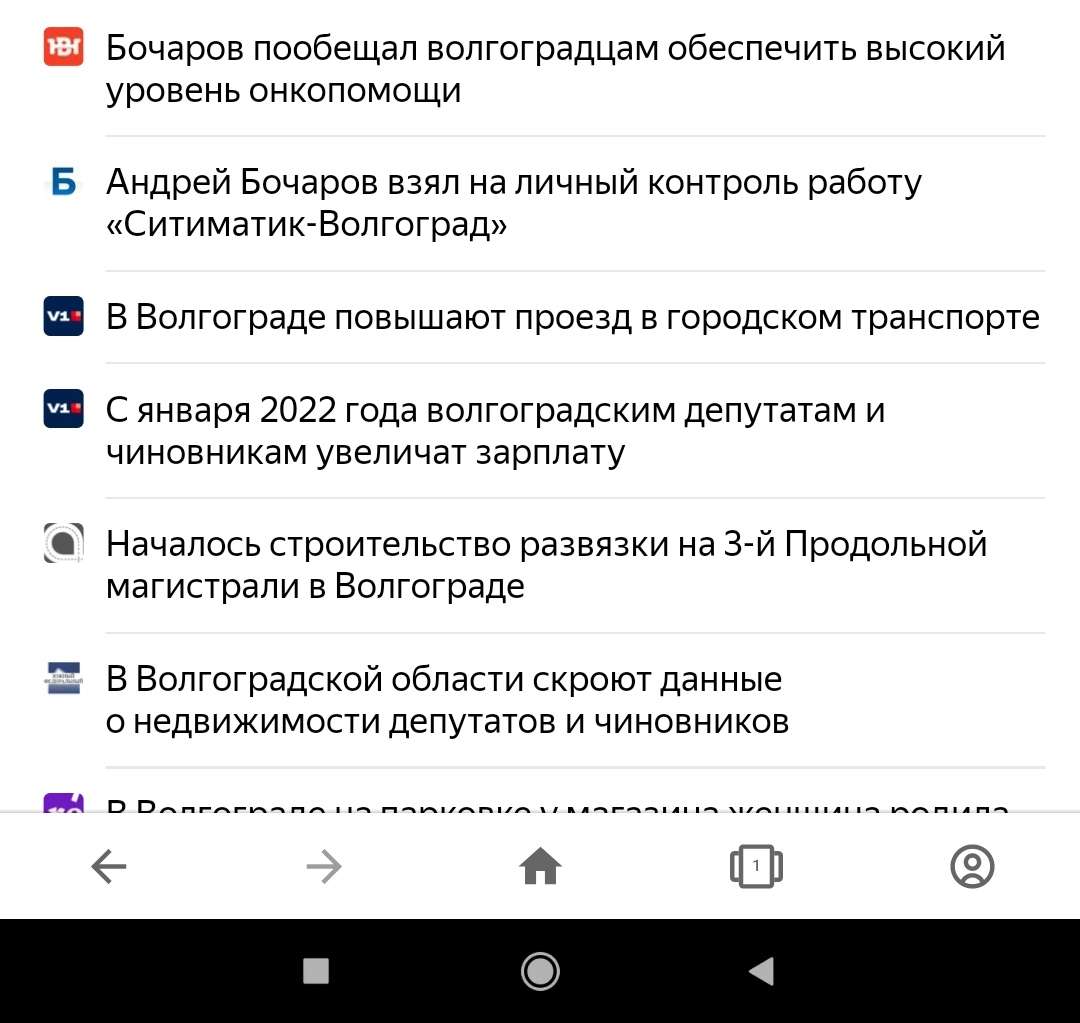Open the 3-й Продольной interchange construction story
The width and height of the screenshot is (1080, 1023).
(546, 565)
